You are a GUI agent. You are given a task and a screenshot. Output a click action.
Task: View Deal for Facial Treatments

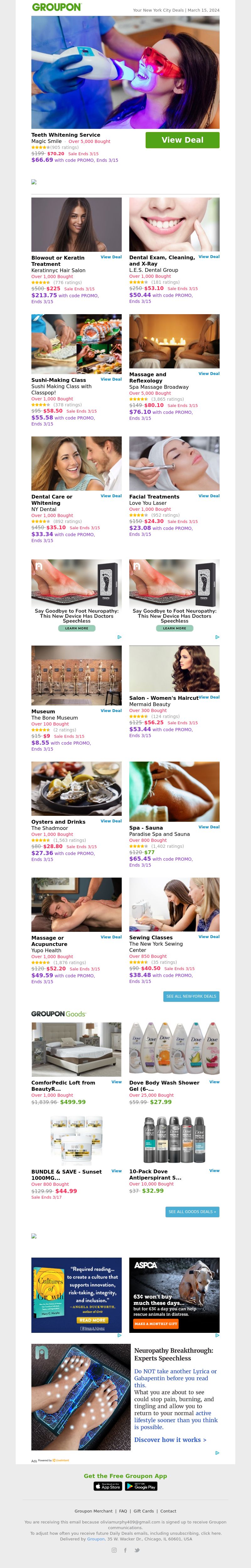(209, 495)
